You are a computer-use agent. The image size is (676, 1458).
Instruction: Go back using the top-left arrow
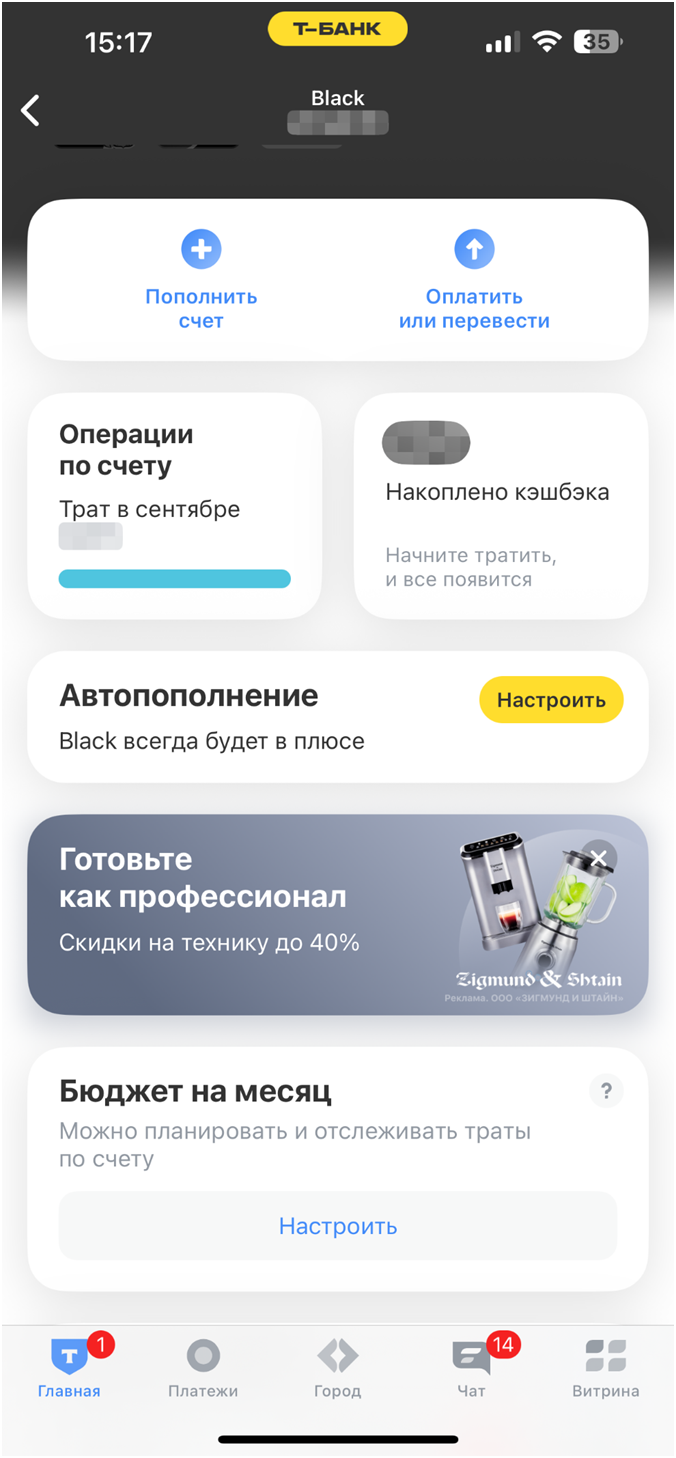coord(31,110)
